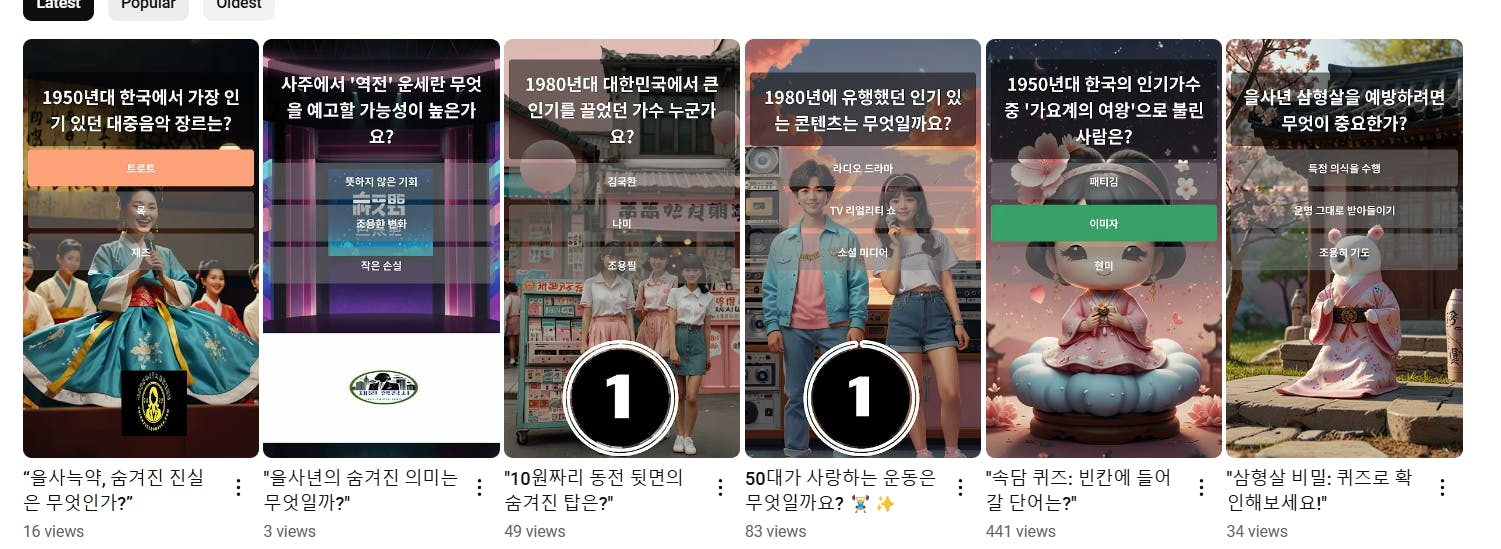Open more actions for the 삼형살 비밀 Short

[x=1442, y=487]
